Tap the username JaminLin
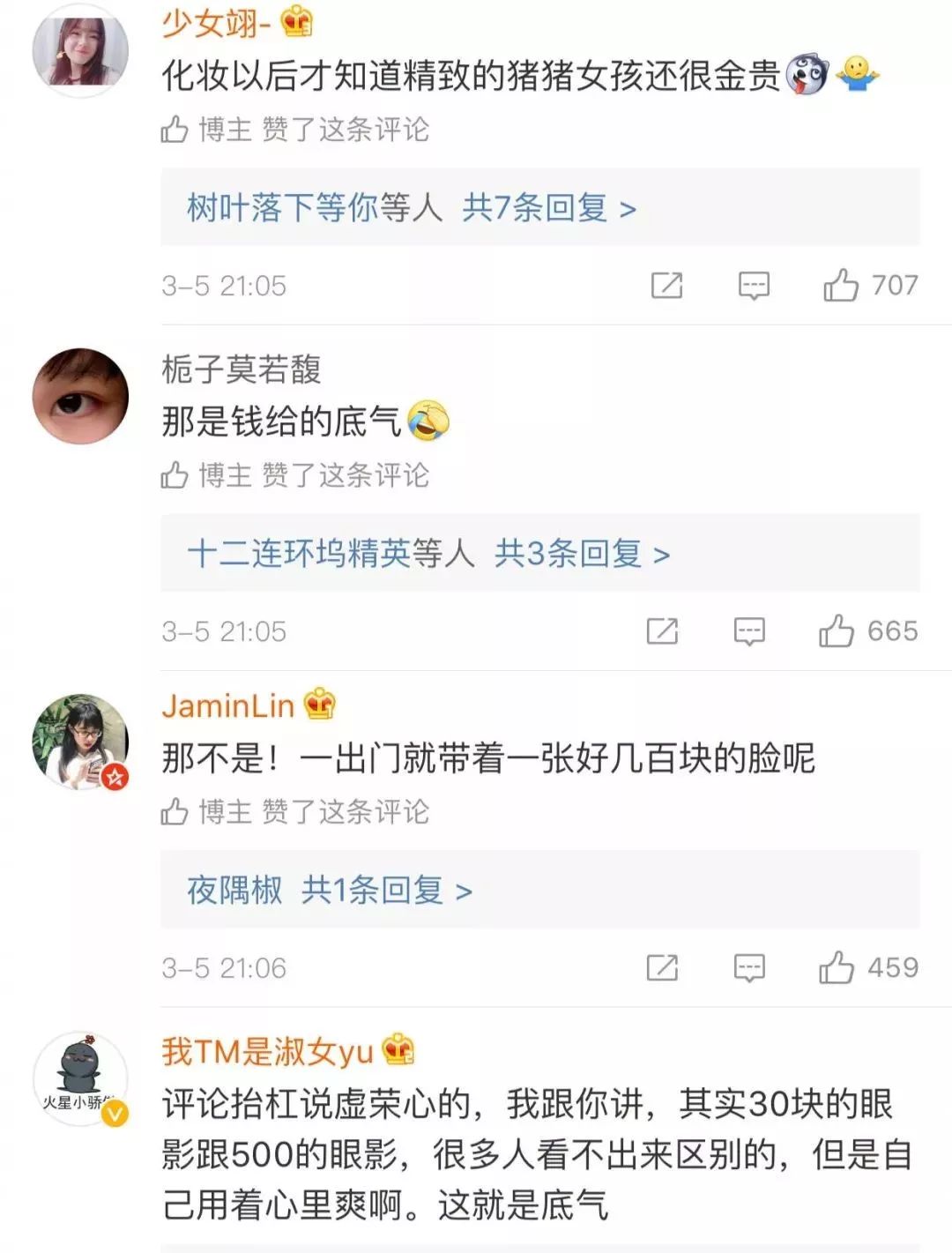This screenshot has width=952, height=1253. coord(227,705)
